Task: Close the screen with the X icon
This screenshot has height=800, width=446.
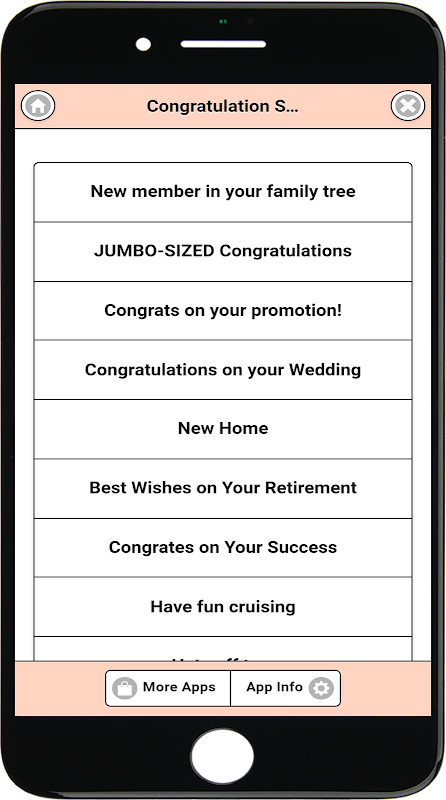Action: click(x=408, y=106)
